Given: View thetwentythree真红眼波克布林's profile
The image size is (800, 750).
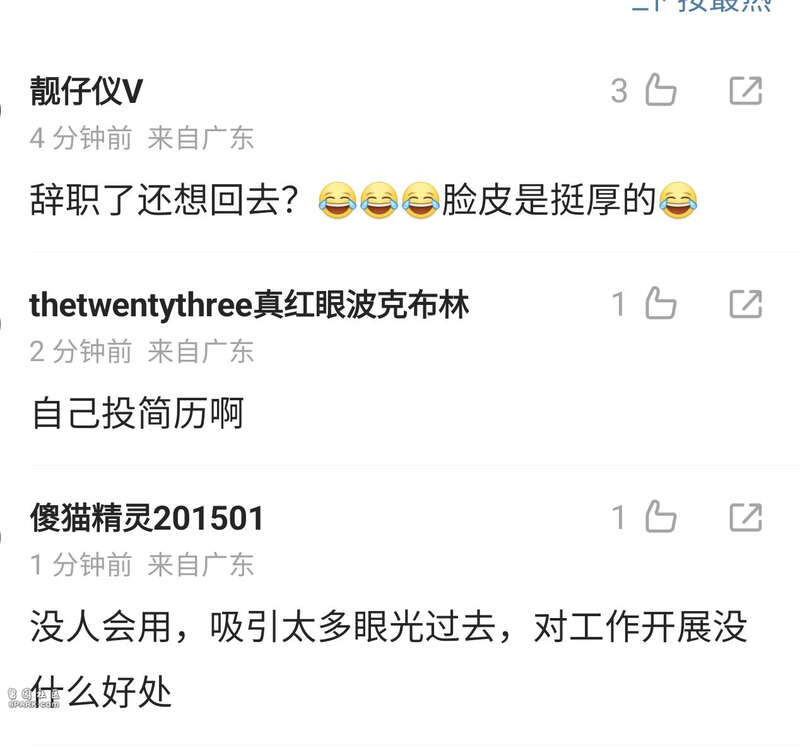Looking at the screenshot, I should 249,305.
